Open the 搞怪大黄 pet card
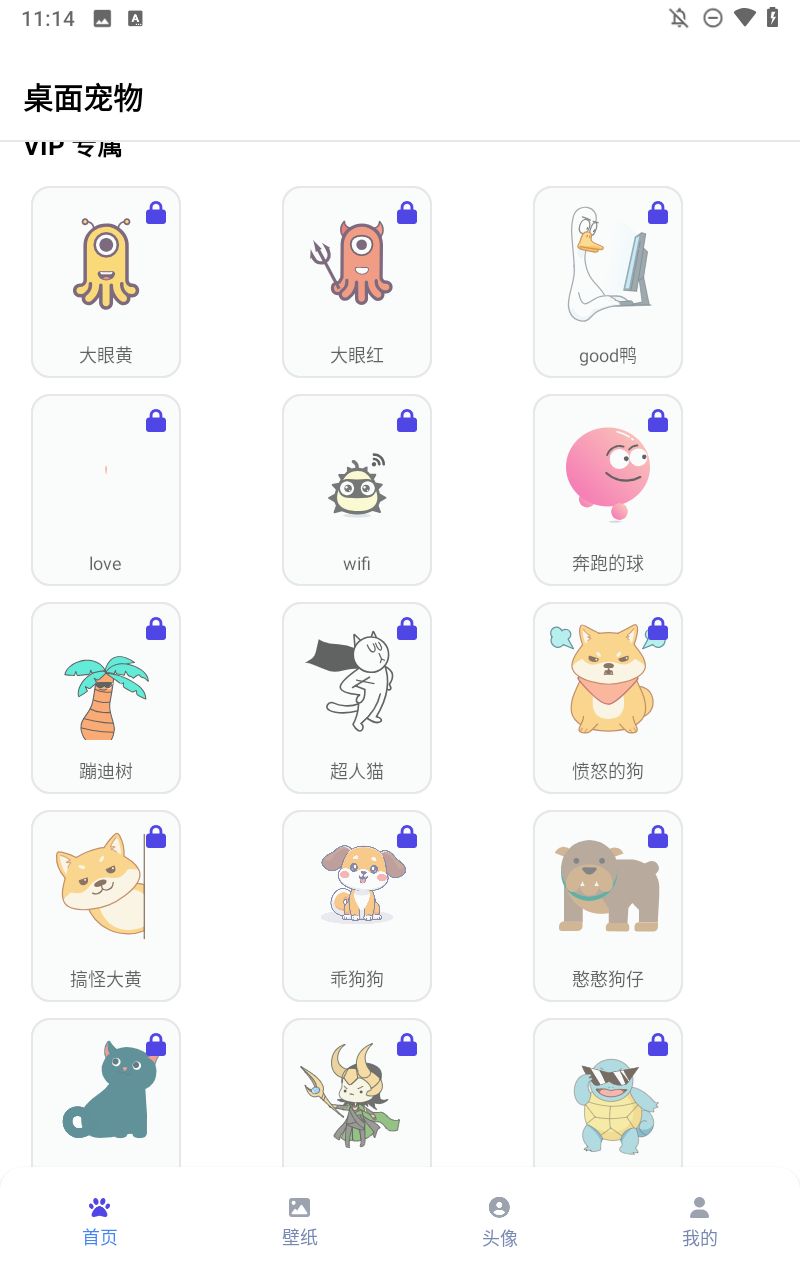 106,906
